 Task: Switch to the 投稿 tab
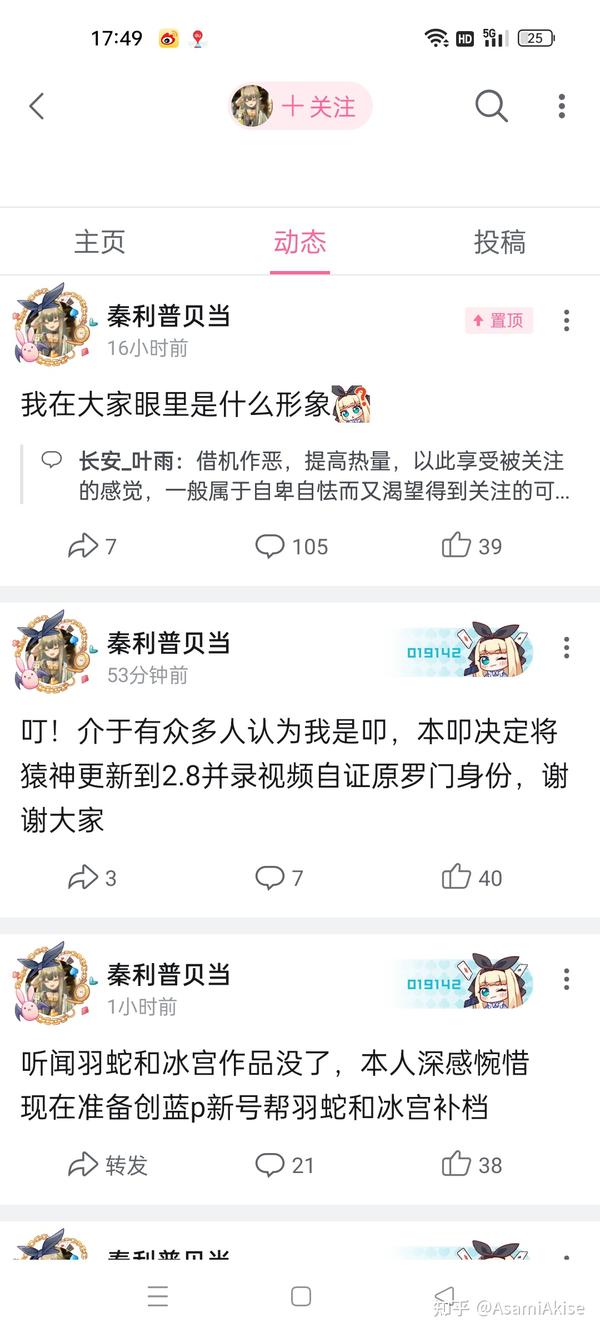click(x=499, y=242)
